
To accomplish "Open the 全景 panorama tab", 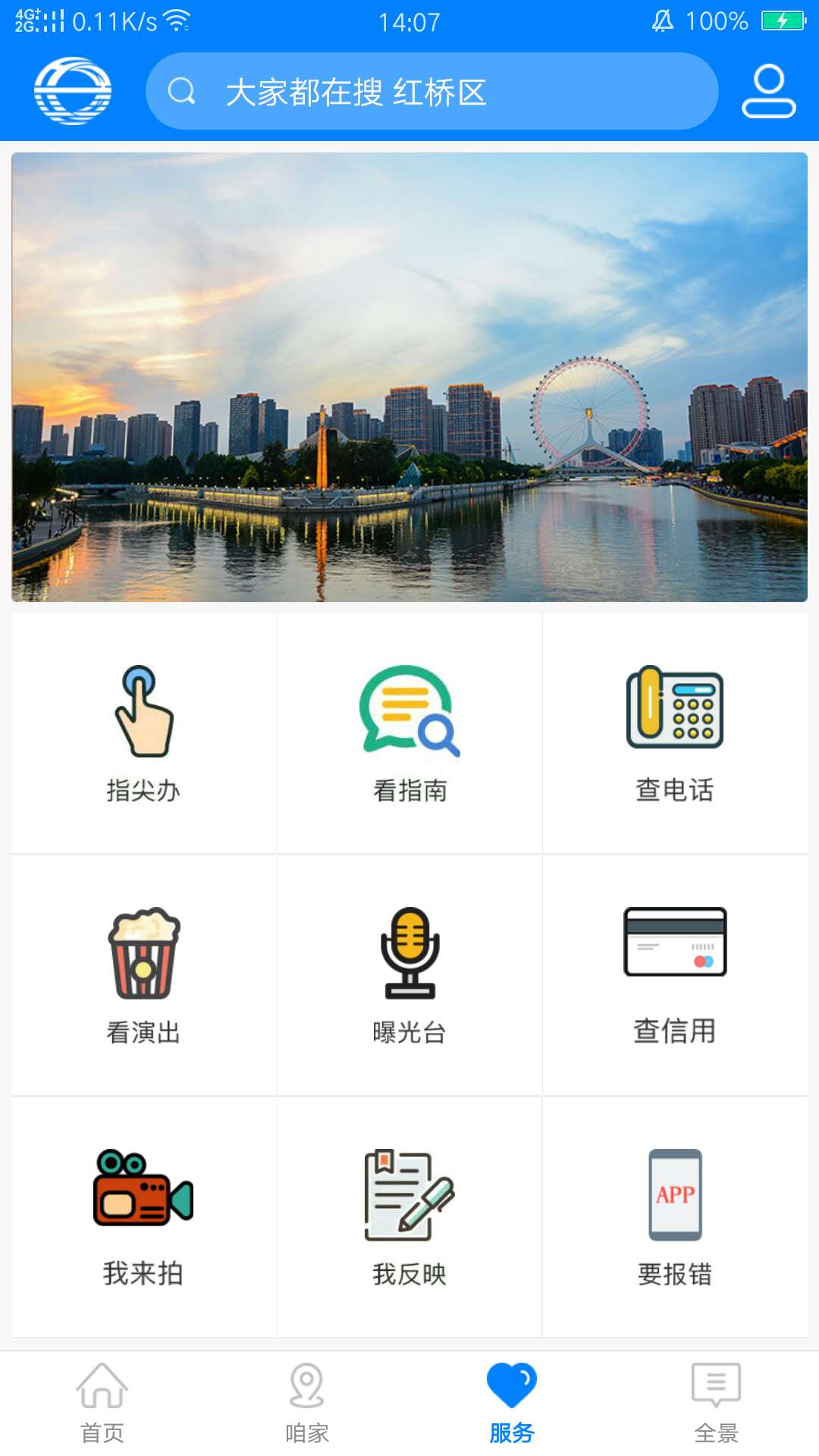I will point(716,1407).
